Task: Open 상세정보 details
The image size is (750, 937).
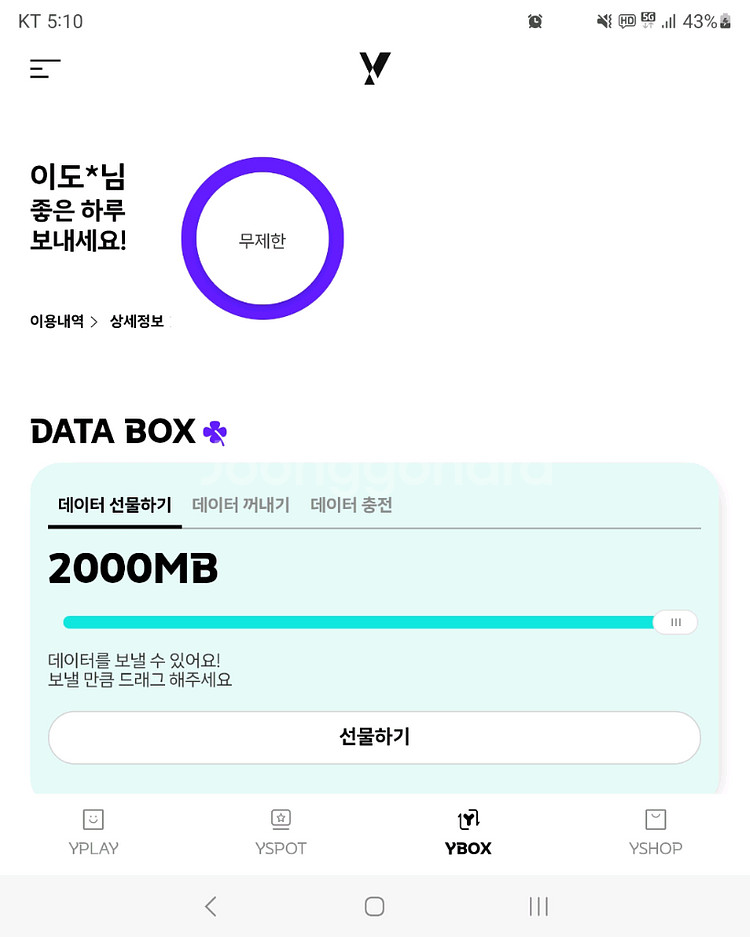Action: (x=137, y=321)
